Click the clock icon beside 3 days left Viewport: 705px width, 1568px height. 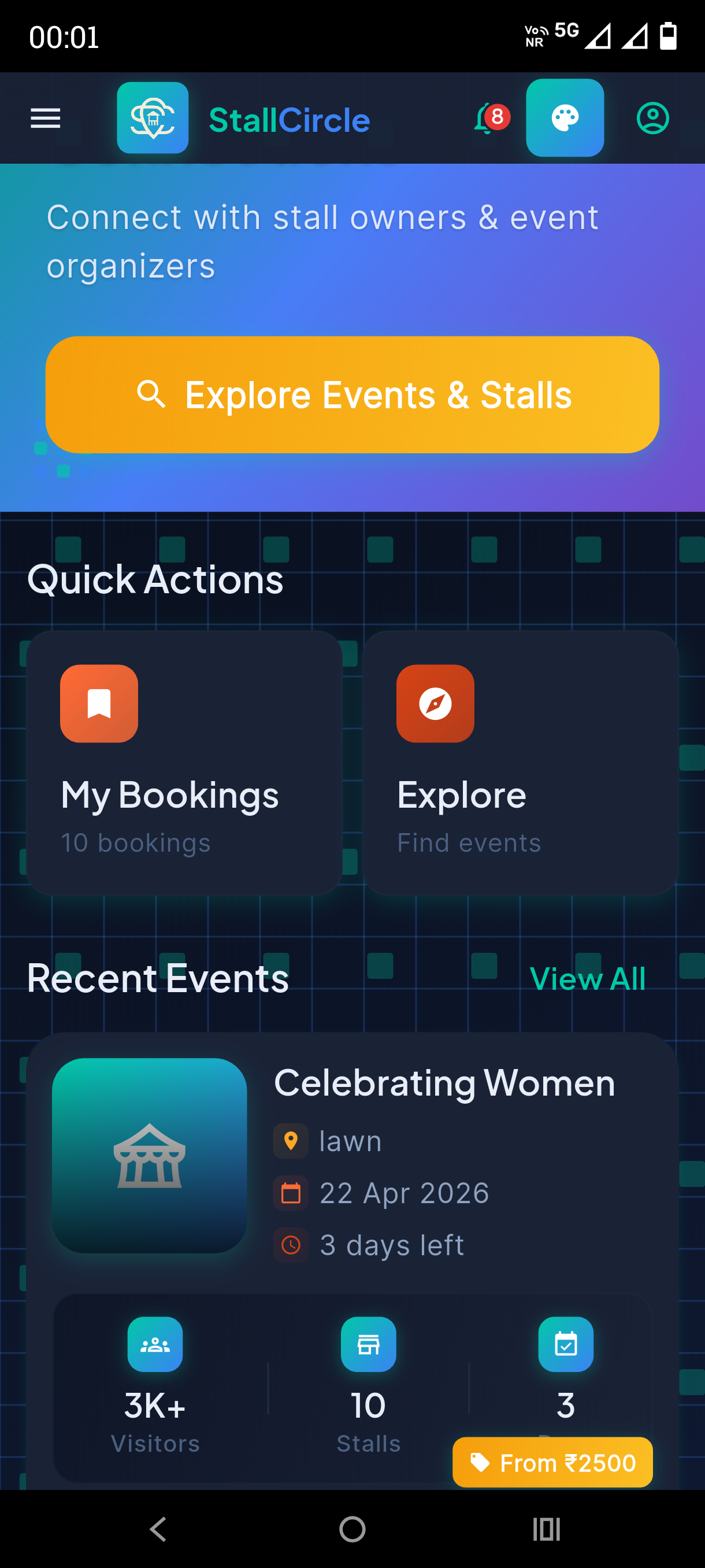point(291,1244)
